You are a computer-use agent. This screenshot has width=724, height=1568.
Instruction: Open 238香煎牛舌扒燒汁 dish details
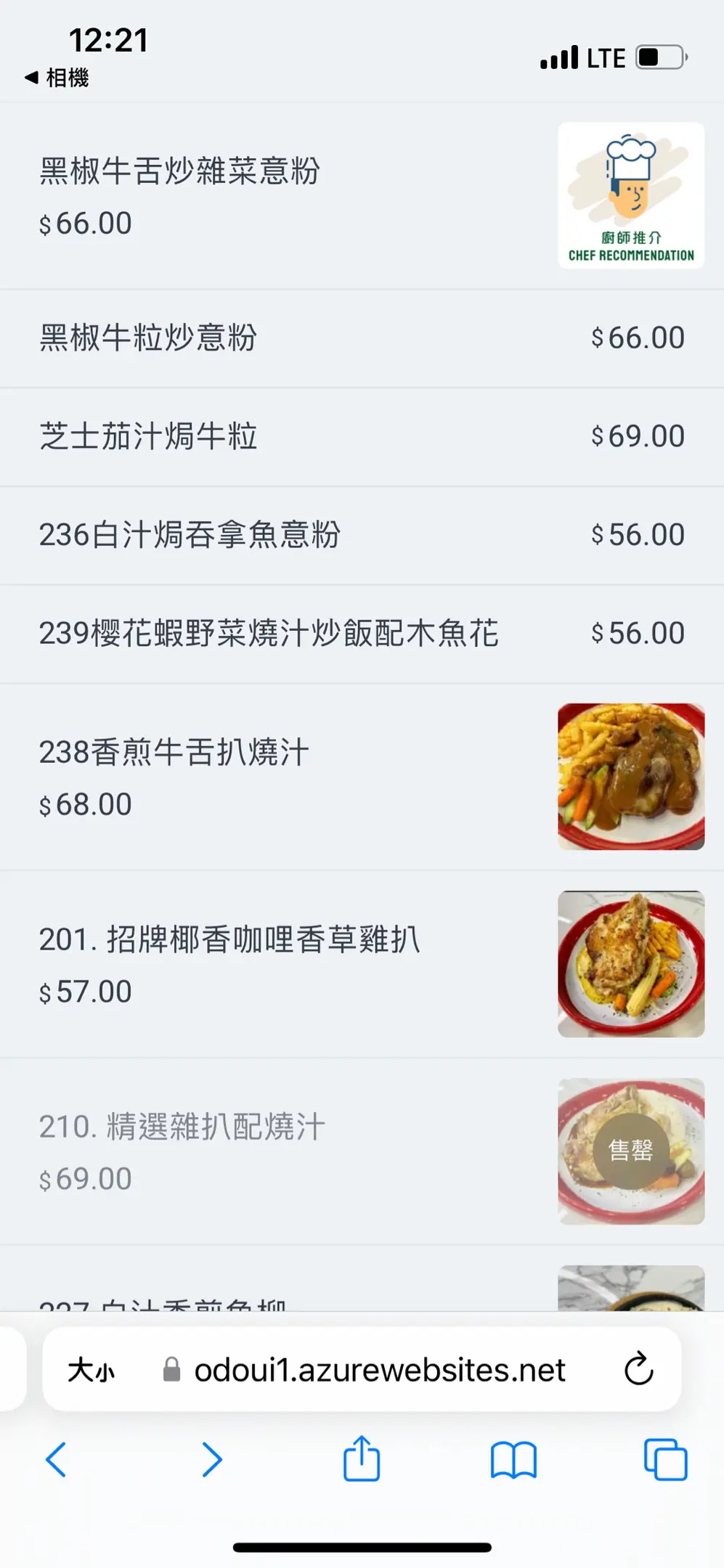(x=174, y=753)
